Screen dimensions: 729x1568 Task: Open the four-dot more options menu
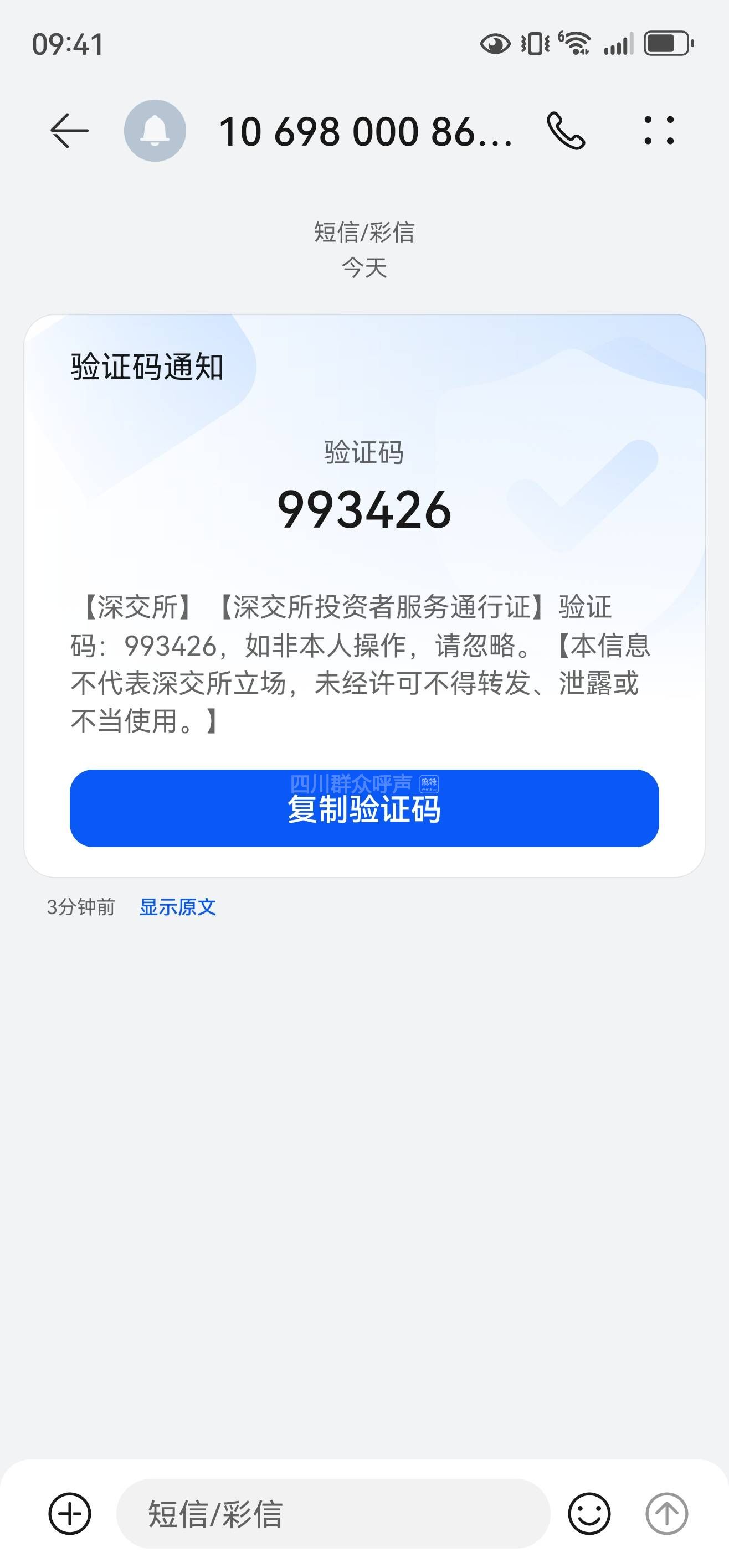(x=659, y=131)
